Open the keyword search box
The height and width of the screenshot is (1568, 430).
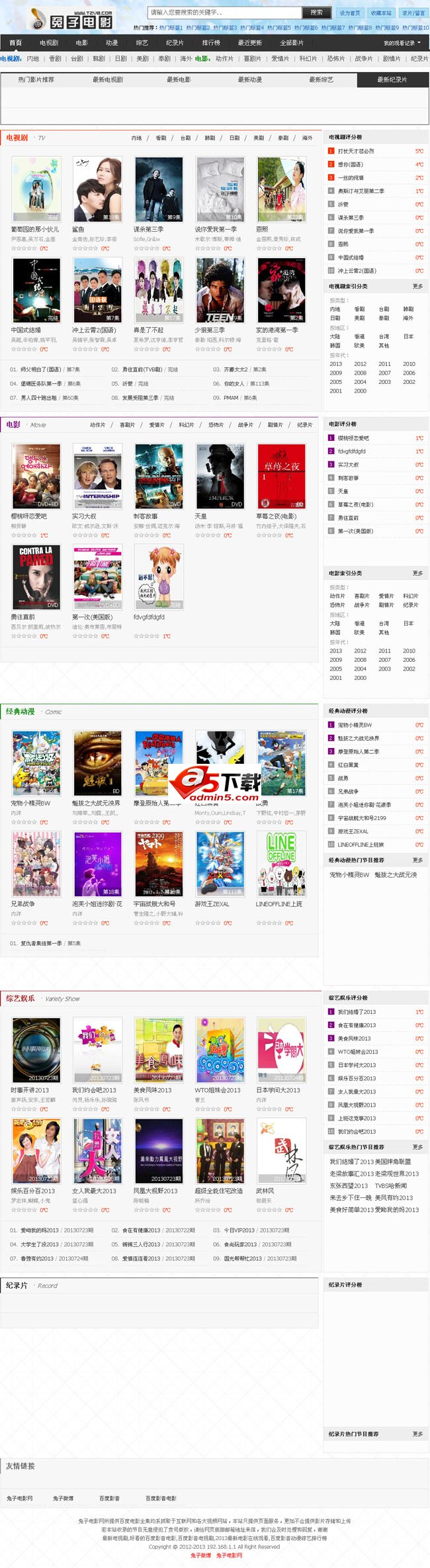(x=225, y=12)
